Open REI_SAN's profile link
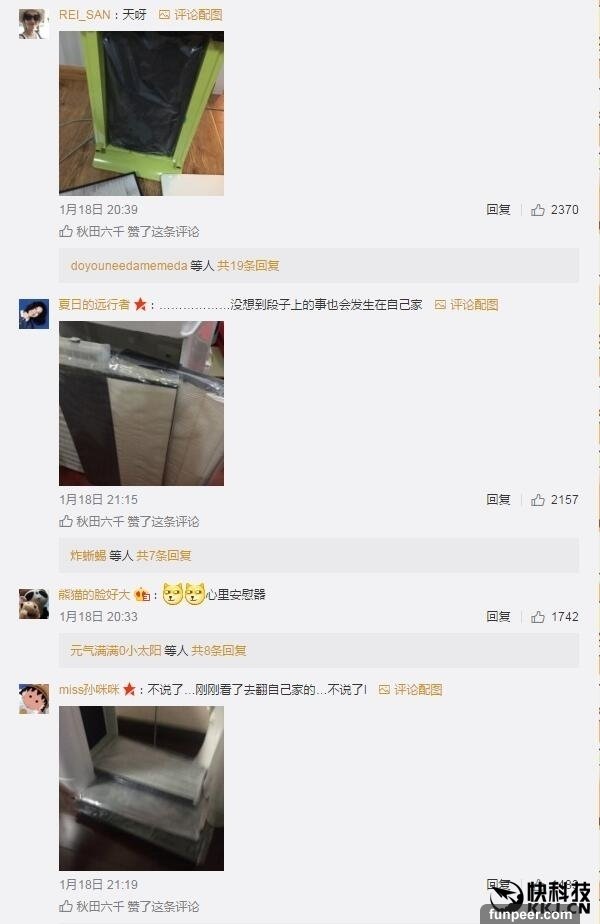Image resolution: width=600 pixels, height=924 pixels. (84, 15)
